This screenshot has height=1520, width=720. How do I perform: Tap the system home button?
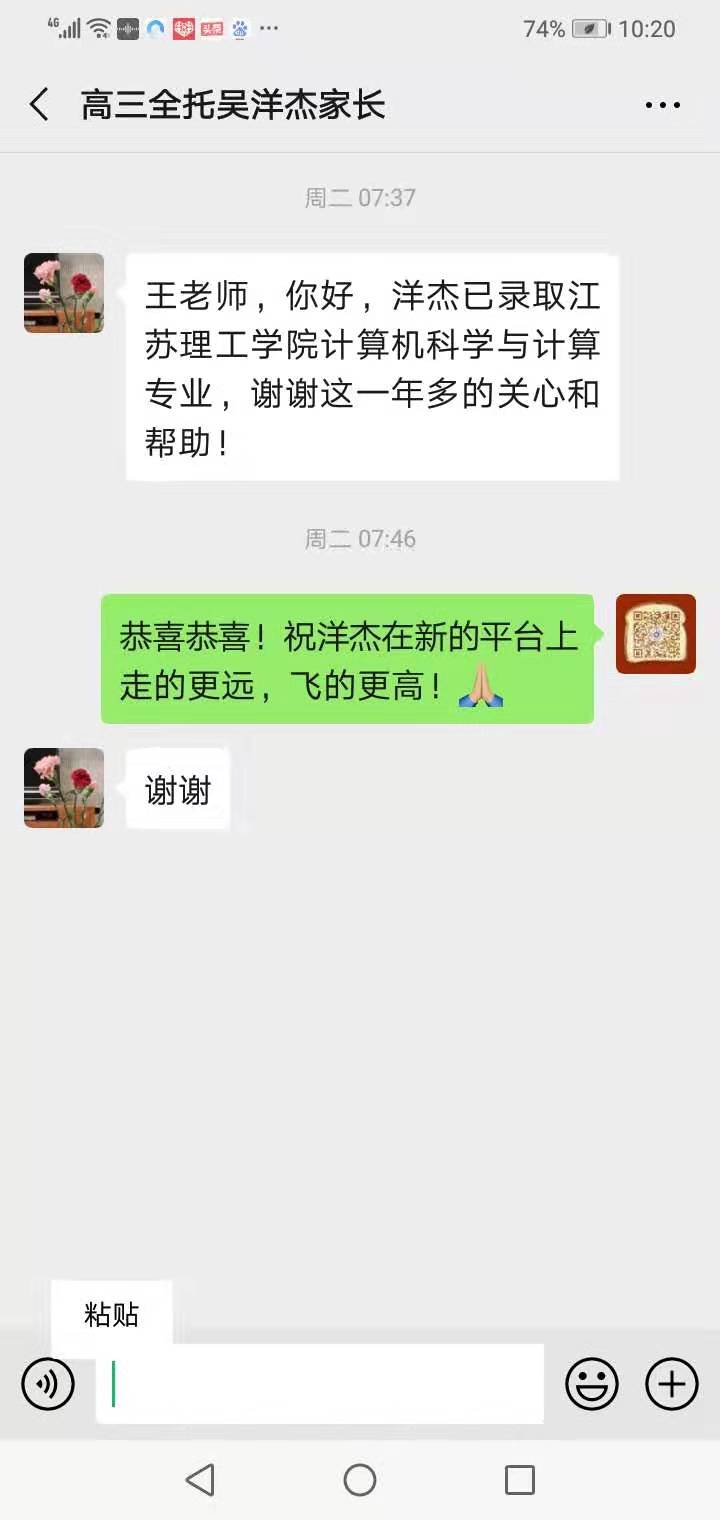click(x=360, y=1480)
